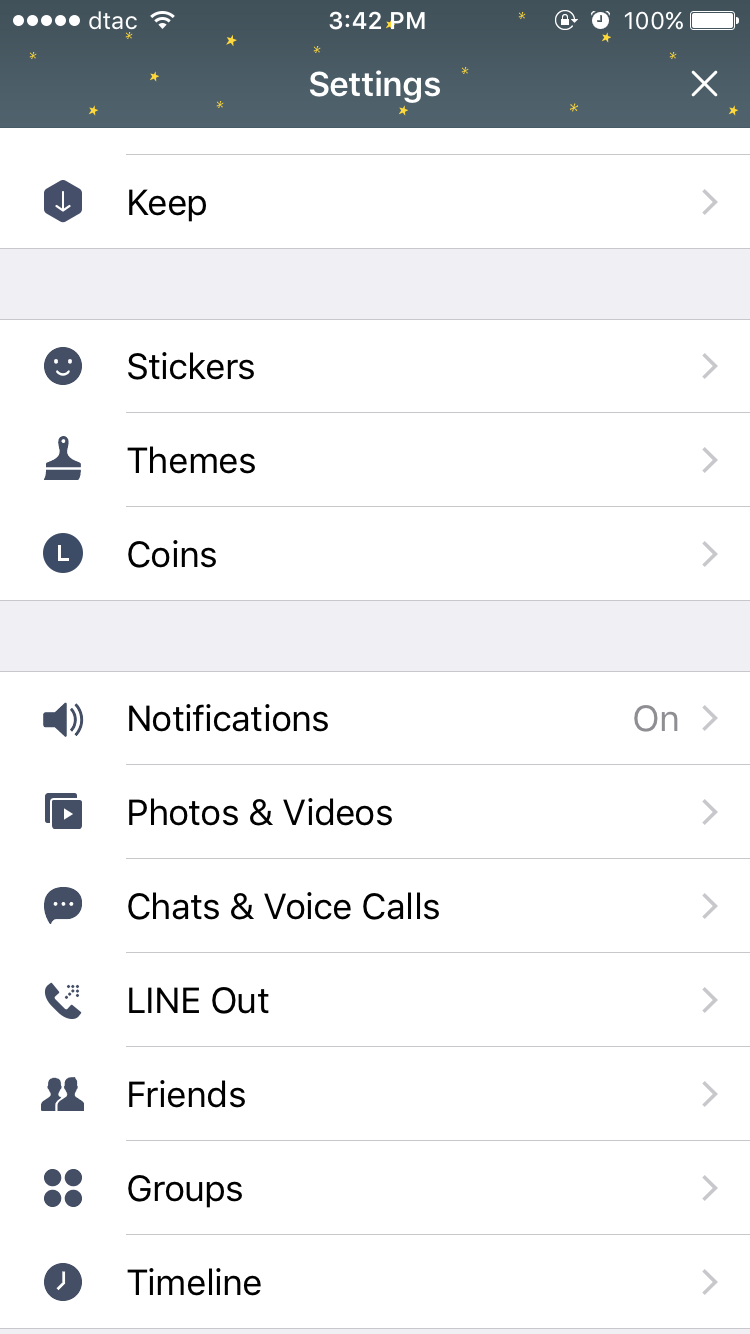750x1334 pixels.
Task: Open Themes settings
Action: click(375, 461)
